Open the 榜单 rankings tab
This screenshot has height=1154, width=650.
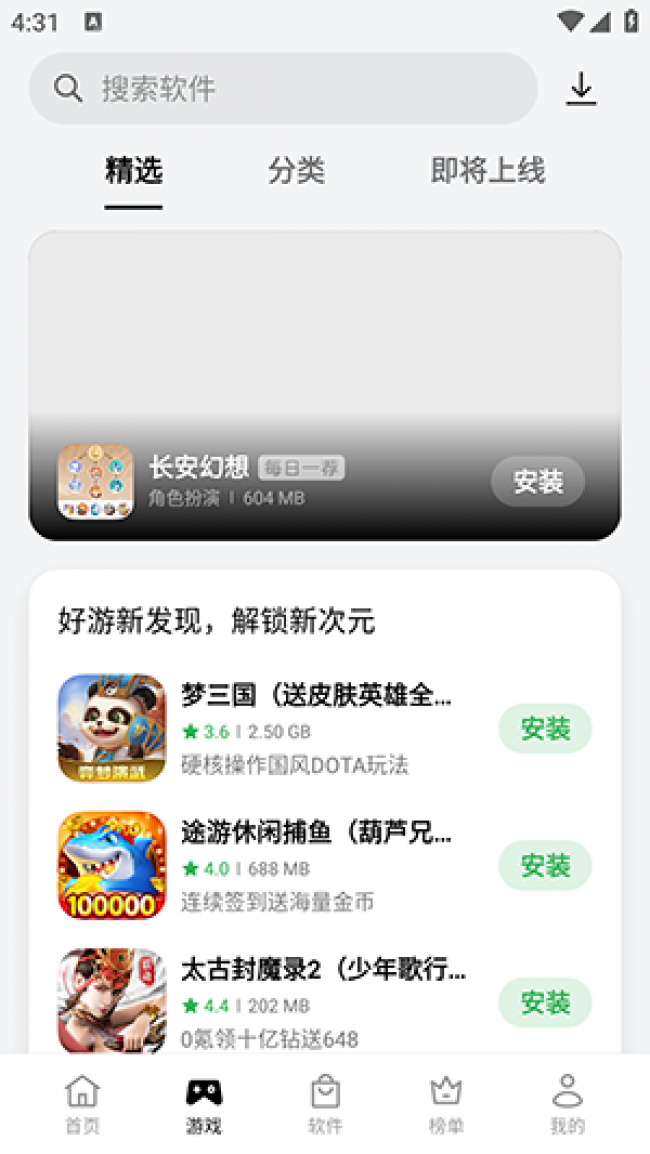coord(446,1104)
